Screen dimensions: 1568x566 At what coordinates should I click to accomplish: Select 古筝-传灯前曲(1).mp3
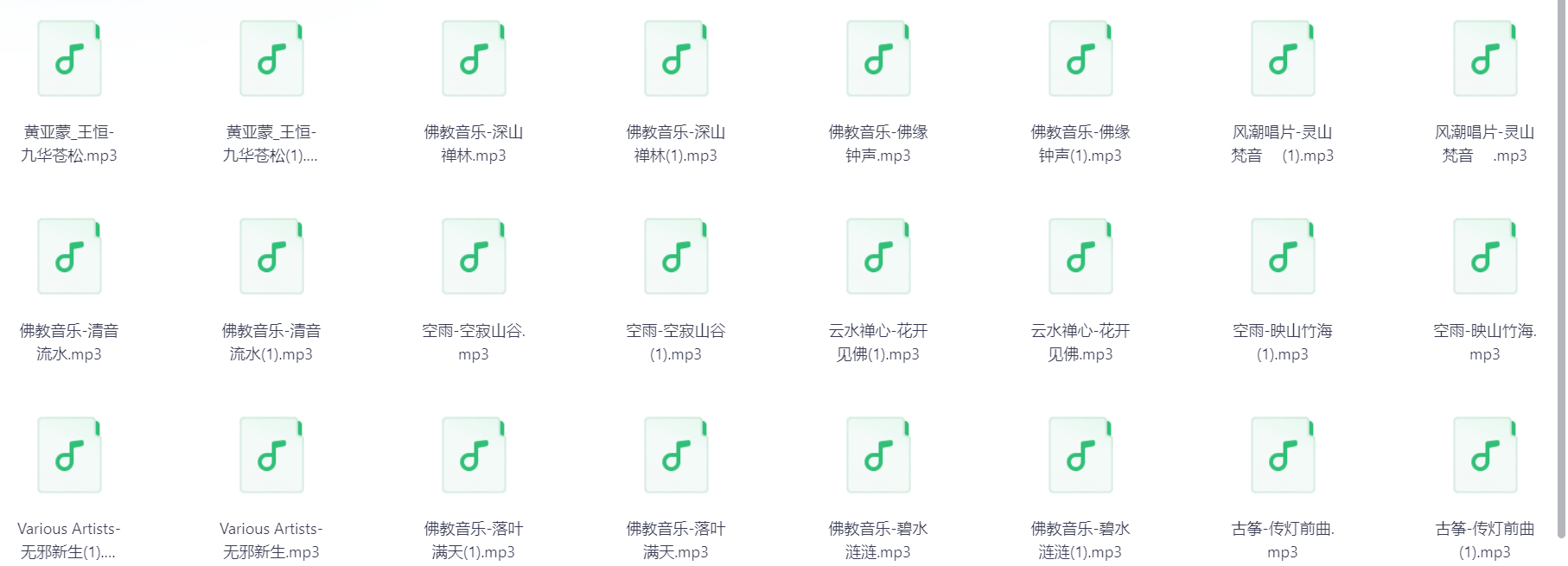click(1485, 455)
